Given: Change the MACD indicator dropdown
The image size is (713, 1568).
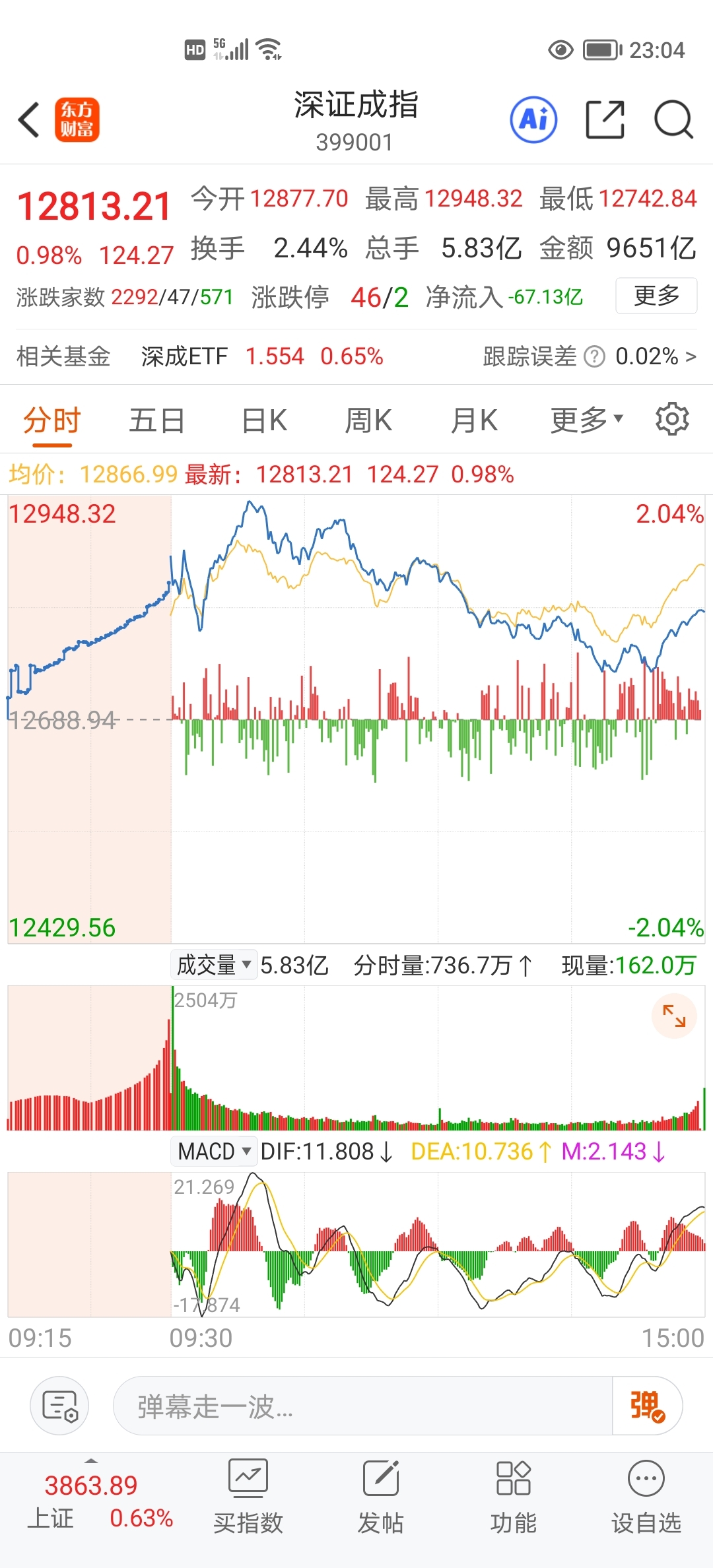Looking at the screenshot, I should point(213,1151).
